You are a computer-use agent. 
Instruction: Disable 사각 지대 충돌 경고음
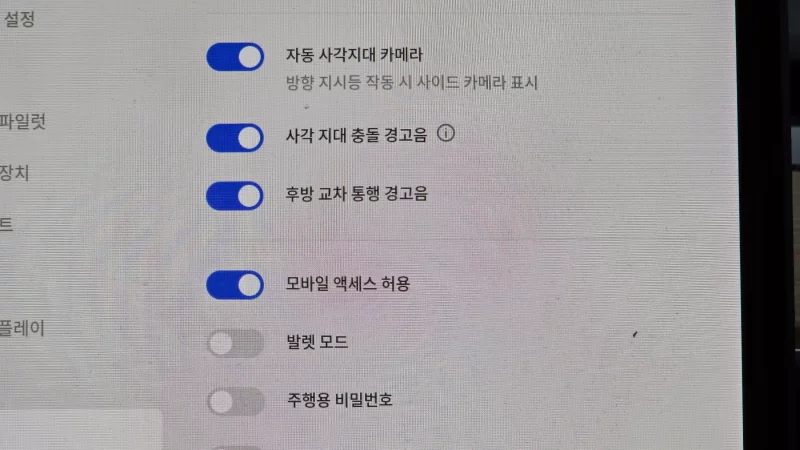tap(235, 138)
